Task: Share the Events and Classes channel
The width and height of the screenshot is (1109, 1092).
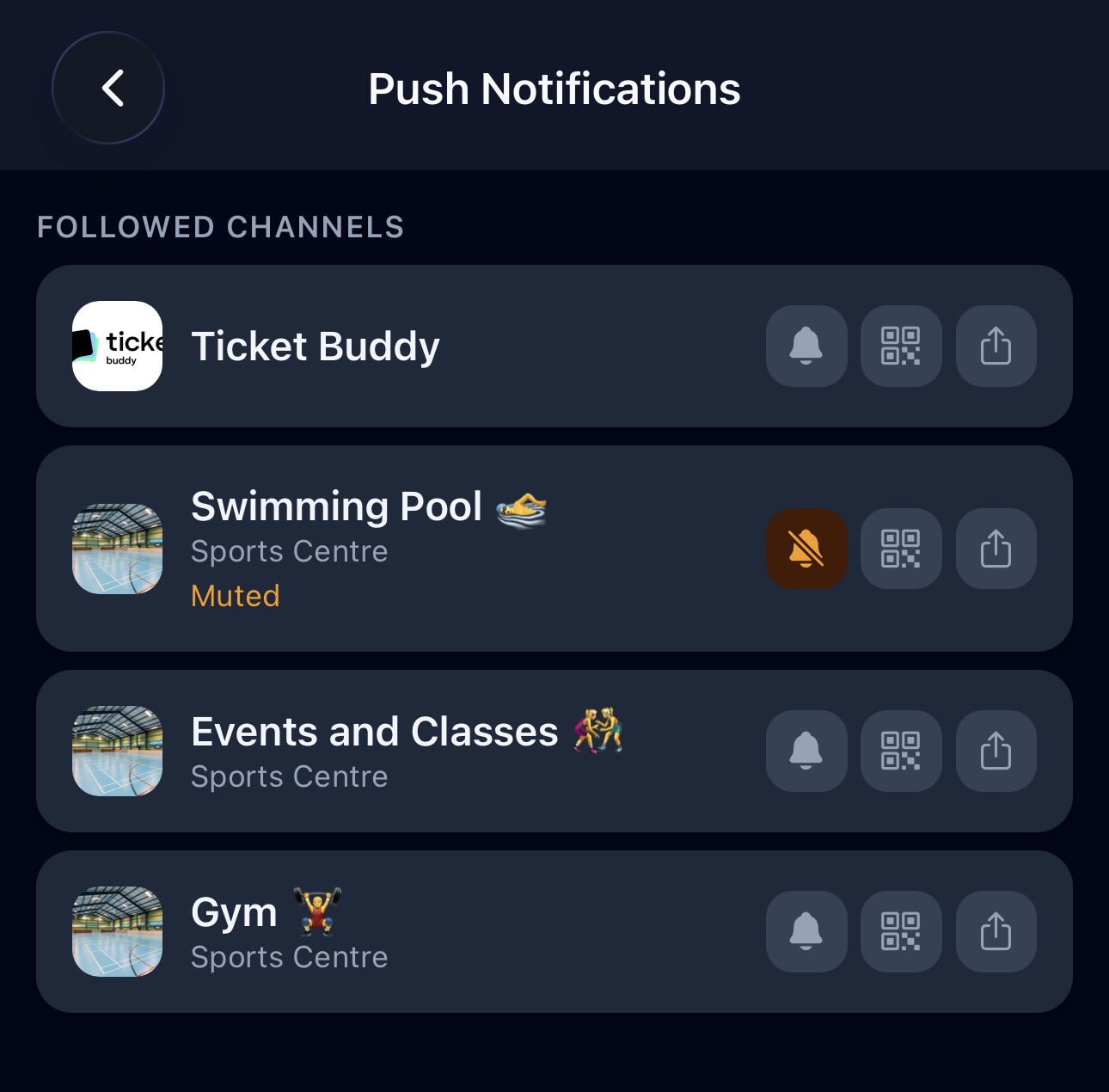Action: pyautogui.click(x=996, y=751)
